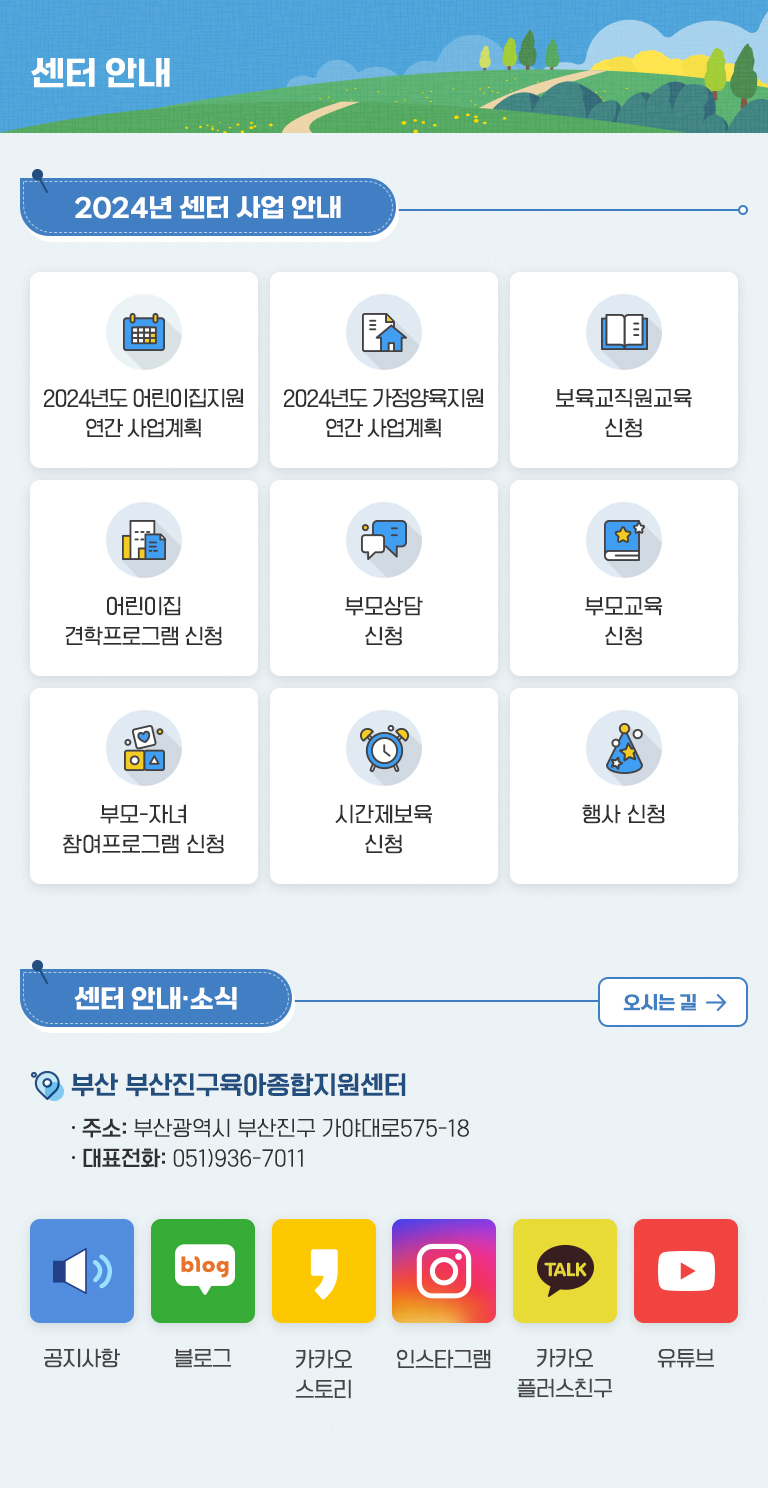768x1488 pixels.
Task: Open 카카오 플러스친구 channel
Action: pyautogui.click(x=565, y=1271)
